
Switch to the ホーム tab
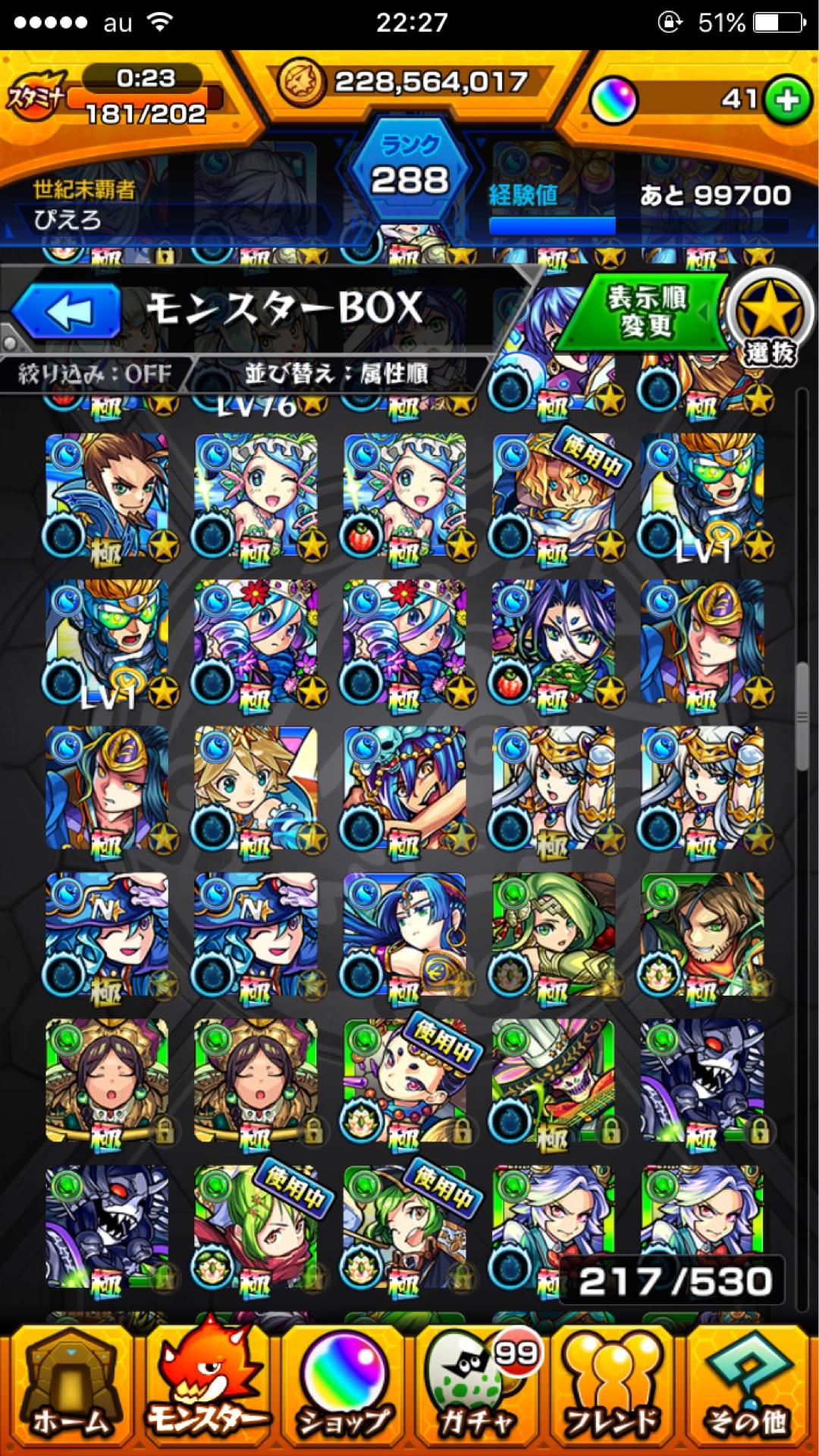click(68, 1392)
